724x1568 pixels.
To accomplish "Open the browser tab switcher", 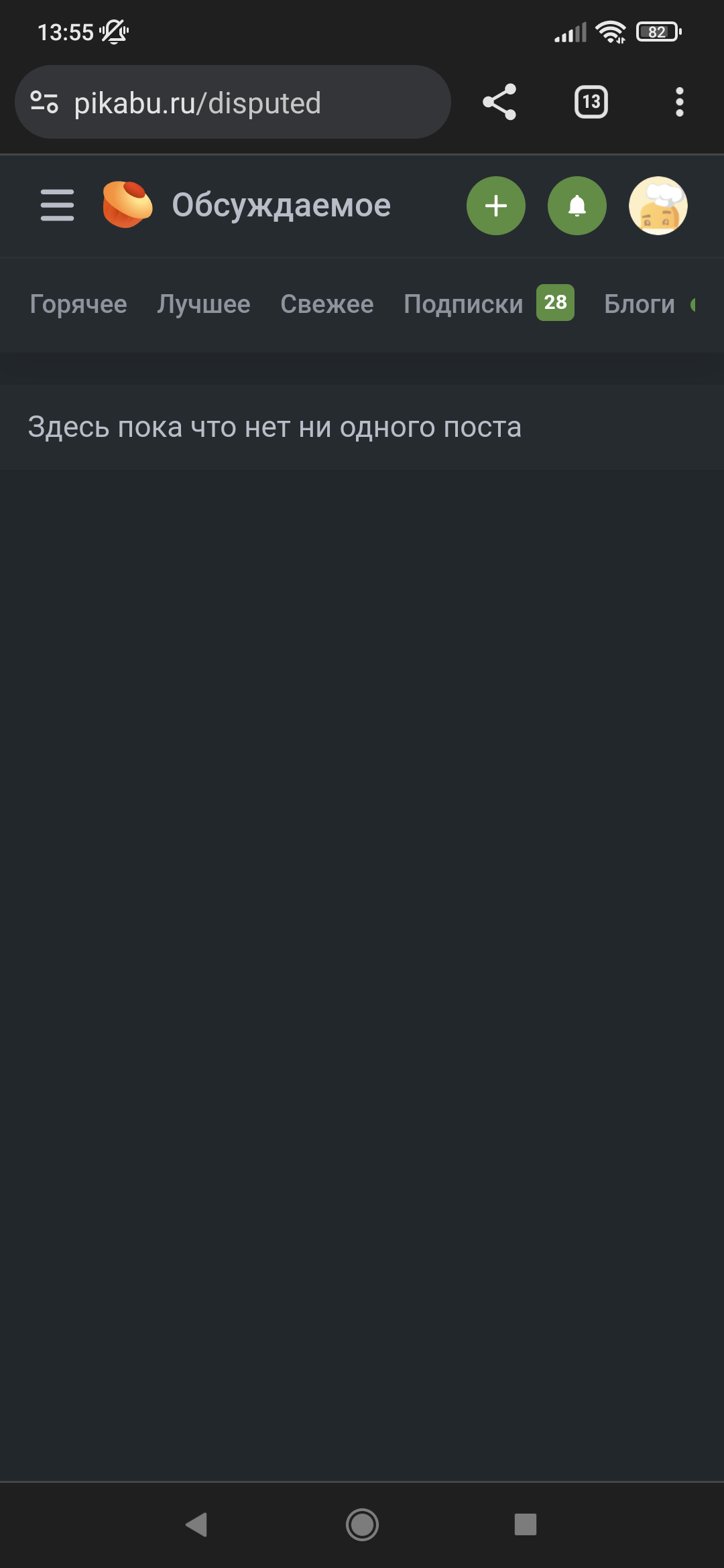I will [591, 103].
